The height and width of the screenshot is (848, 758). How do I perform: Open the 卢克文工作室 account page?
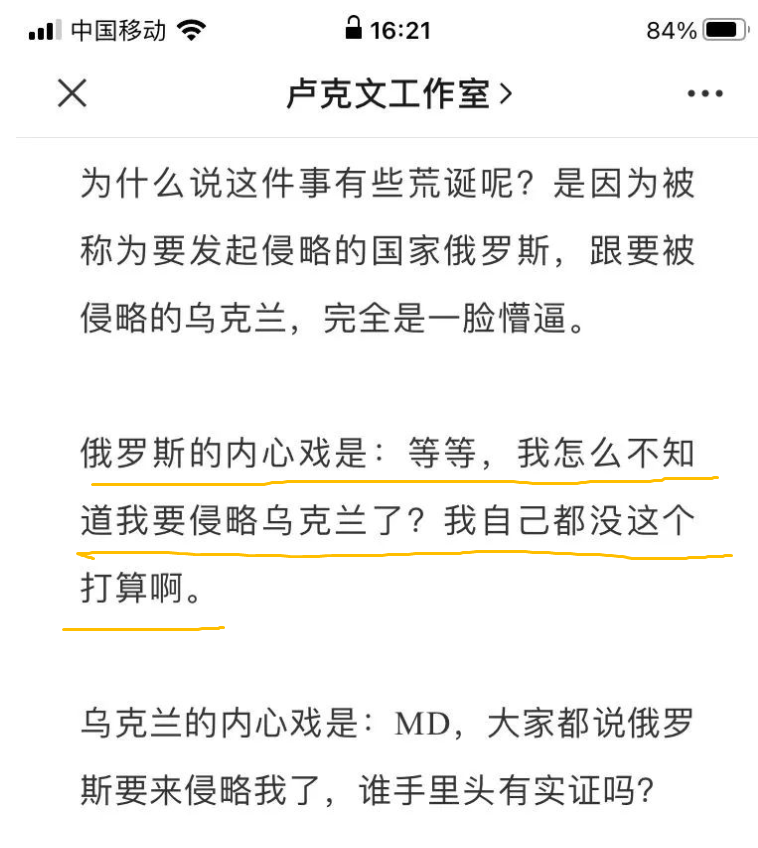click(x=398, y=94)
